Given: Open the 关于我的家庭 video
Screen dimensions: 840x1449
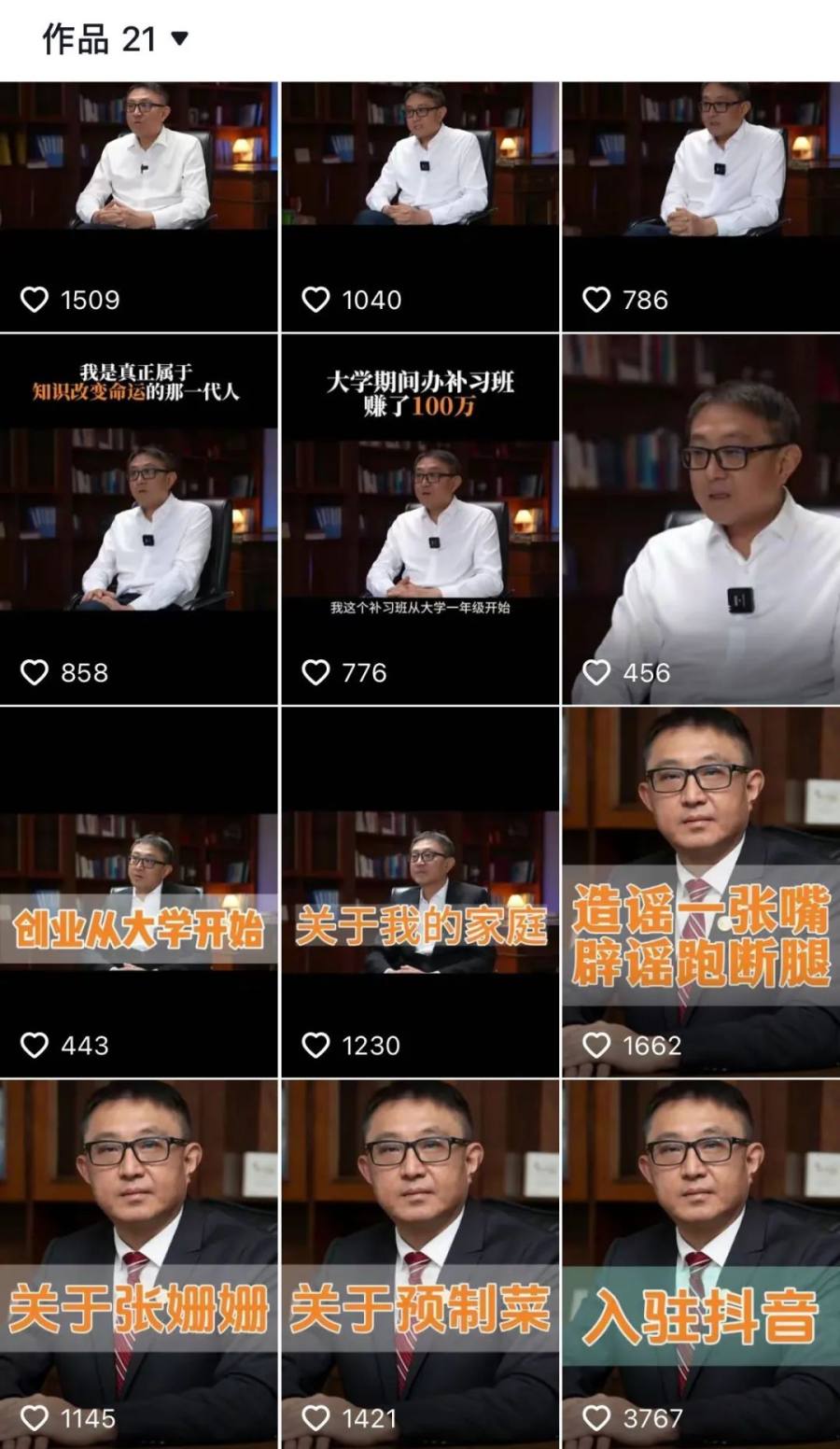Looking at the screenshot, I should 420,892.
